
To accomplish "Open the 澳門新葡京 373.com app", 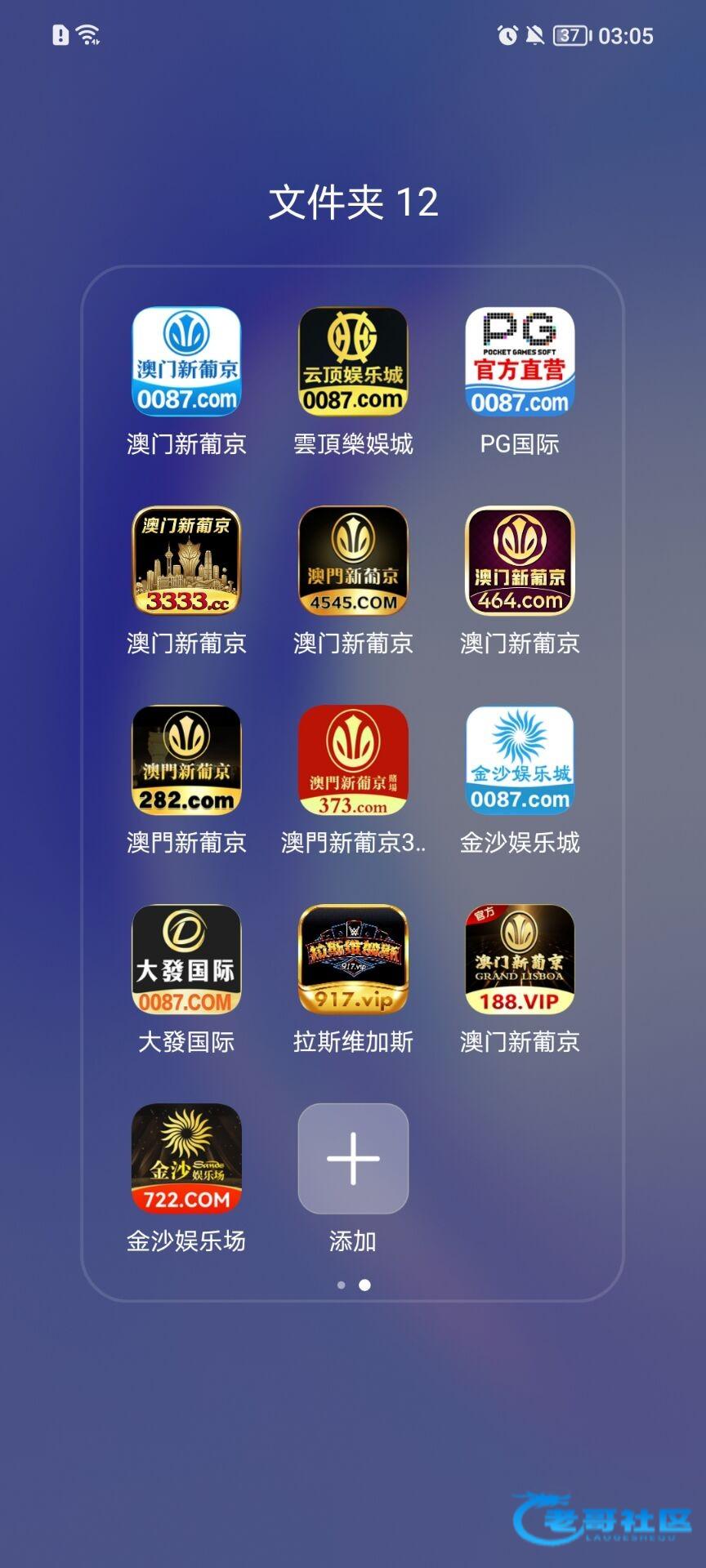I will point(353,759).
